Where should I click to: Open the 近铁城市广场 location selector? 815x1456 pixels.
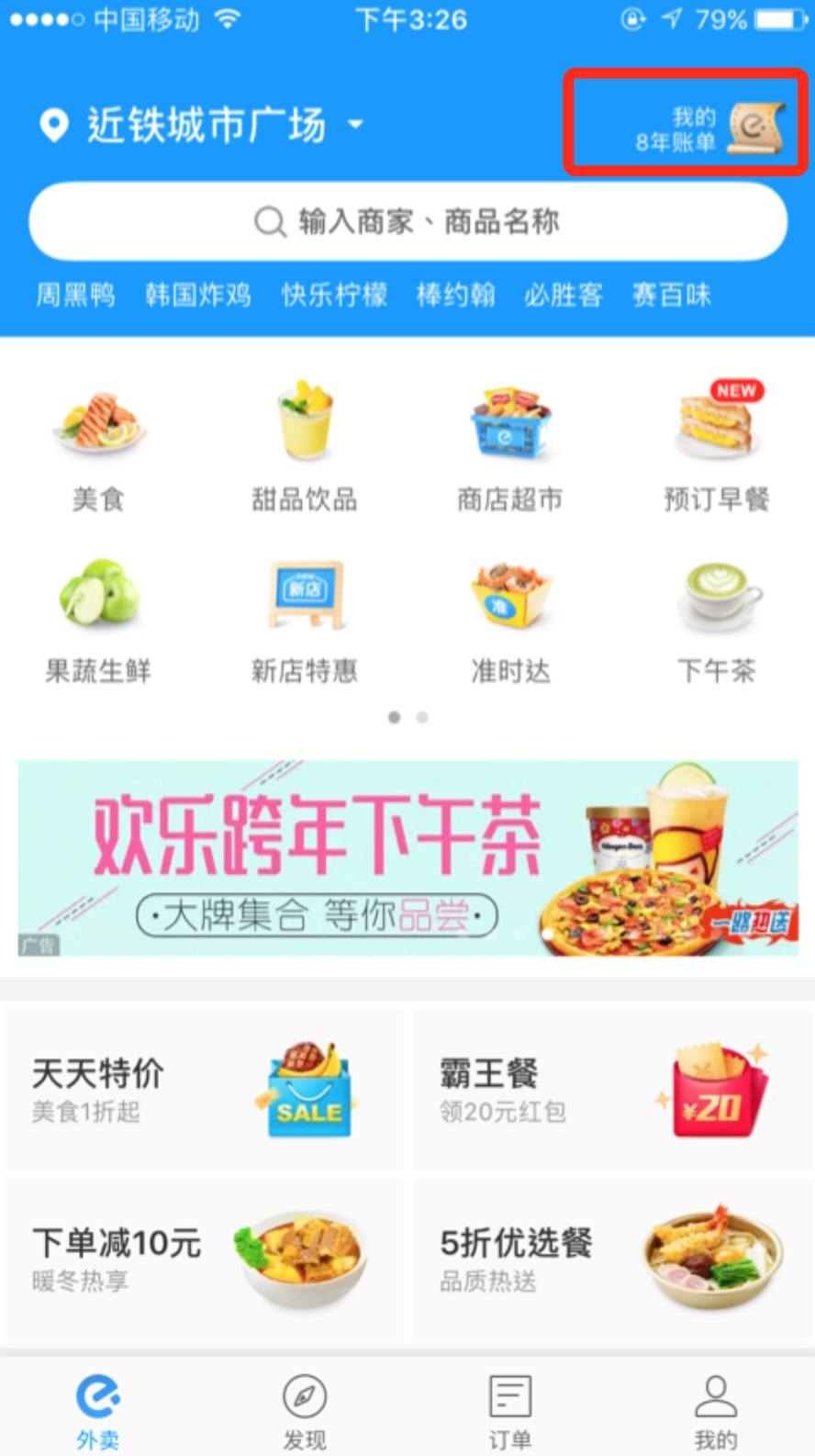(x=202, y=125)
